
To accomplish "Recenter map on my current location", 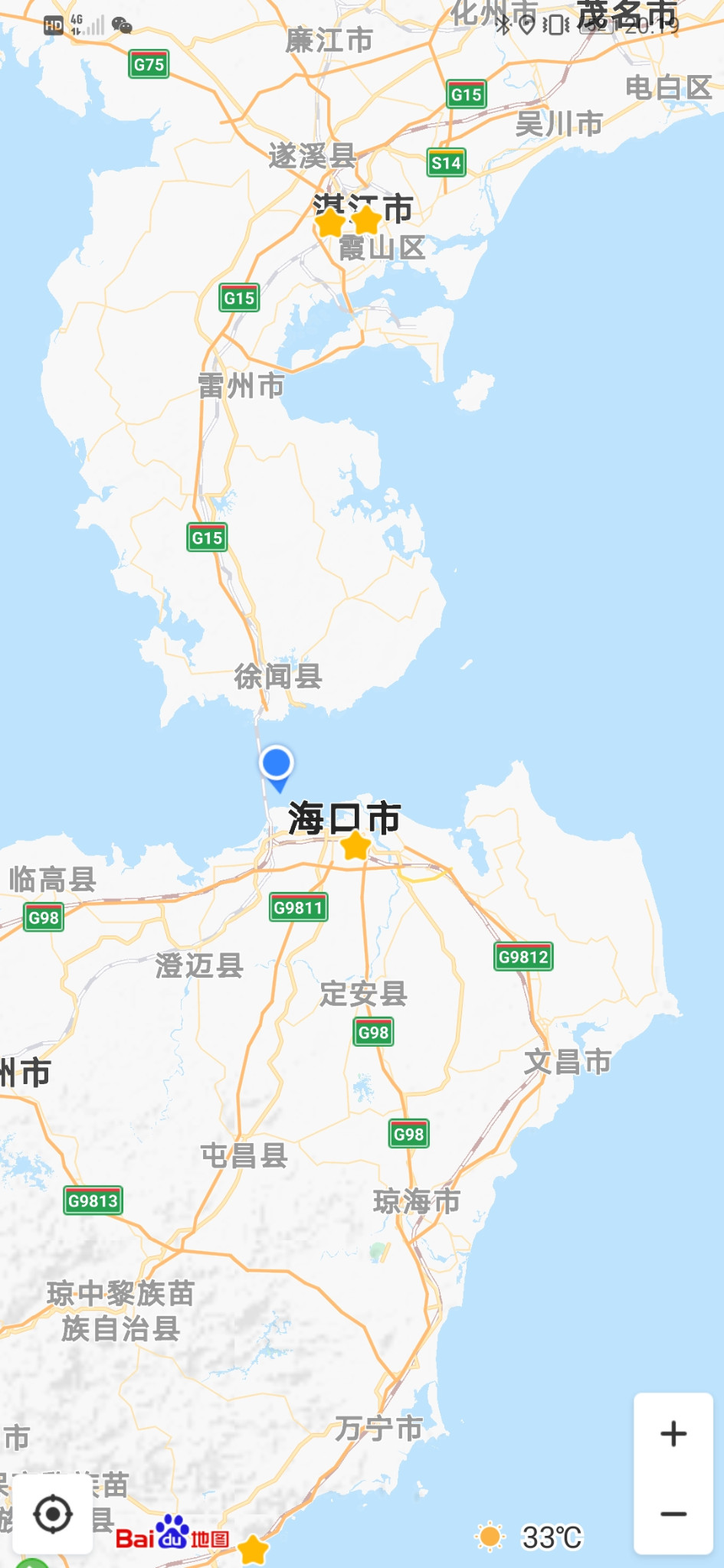I will pos(53,1514).
